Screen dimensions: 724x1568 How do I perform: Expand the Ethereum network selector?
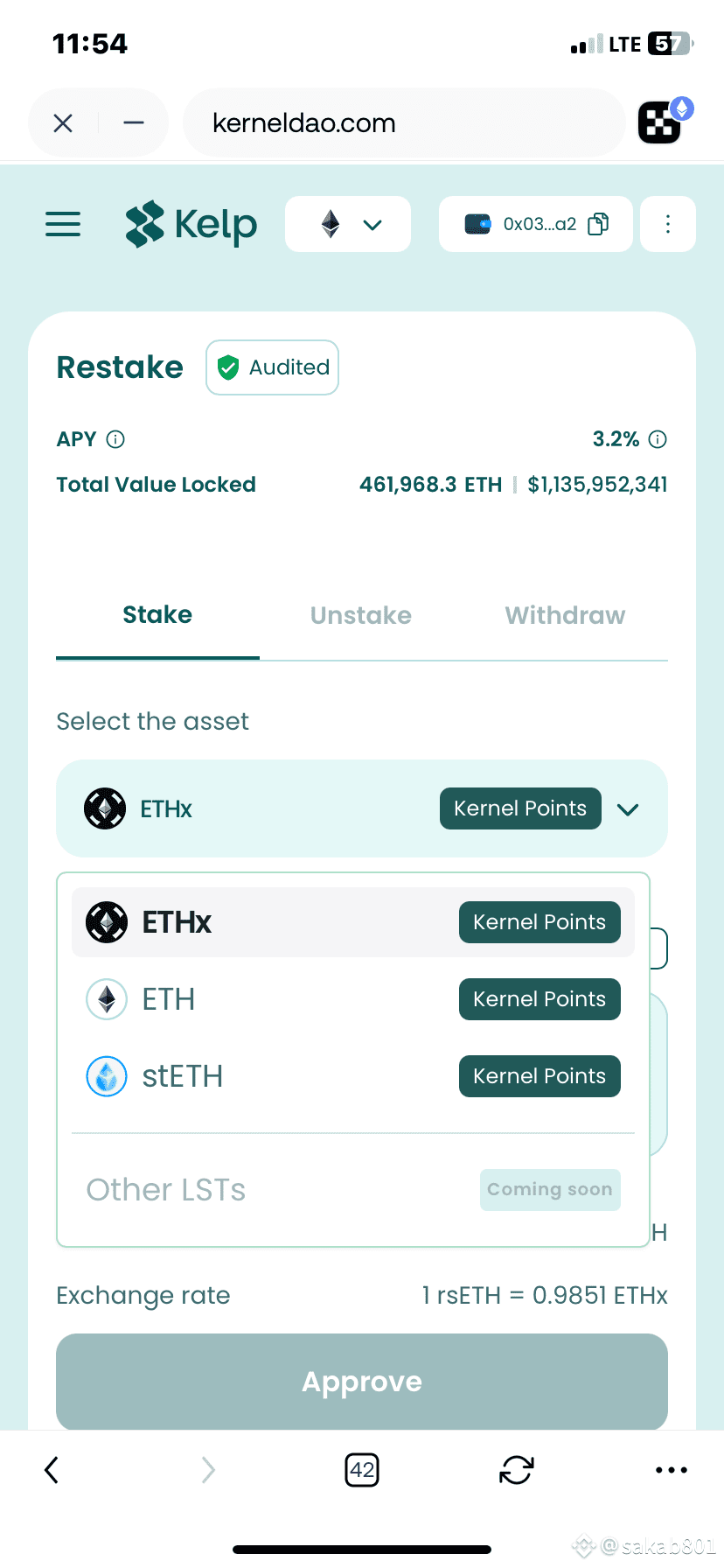[x=348, y=224]
